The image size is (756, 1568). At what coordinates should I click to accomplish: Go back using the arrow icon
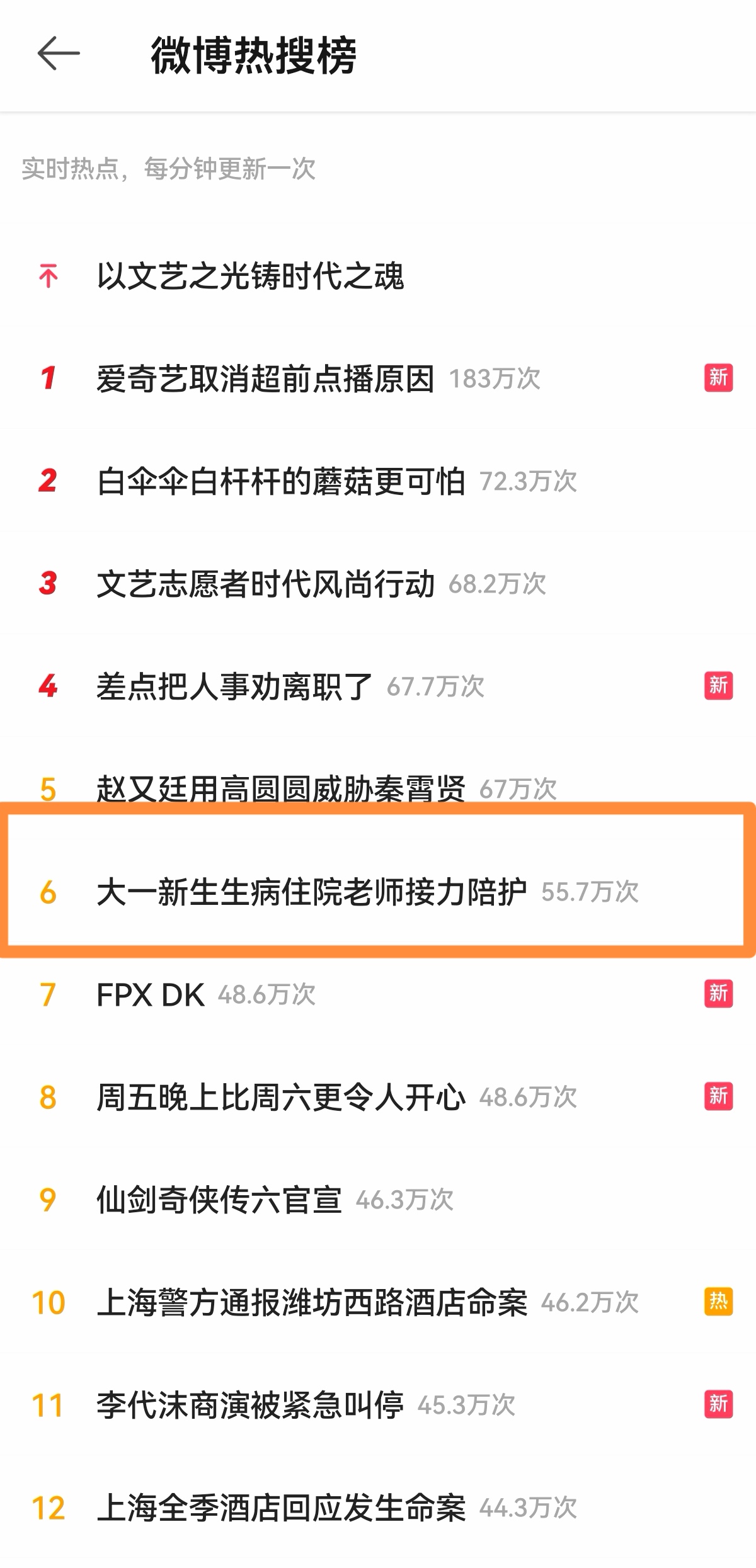(x=59, y=54)
